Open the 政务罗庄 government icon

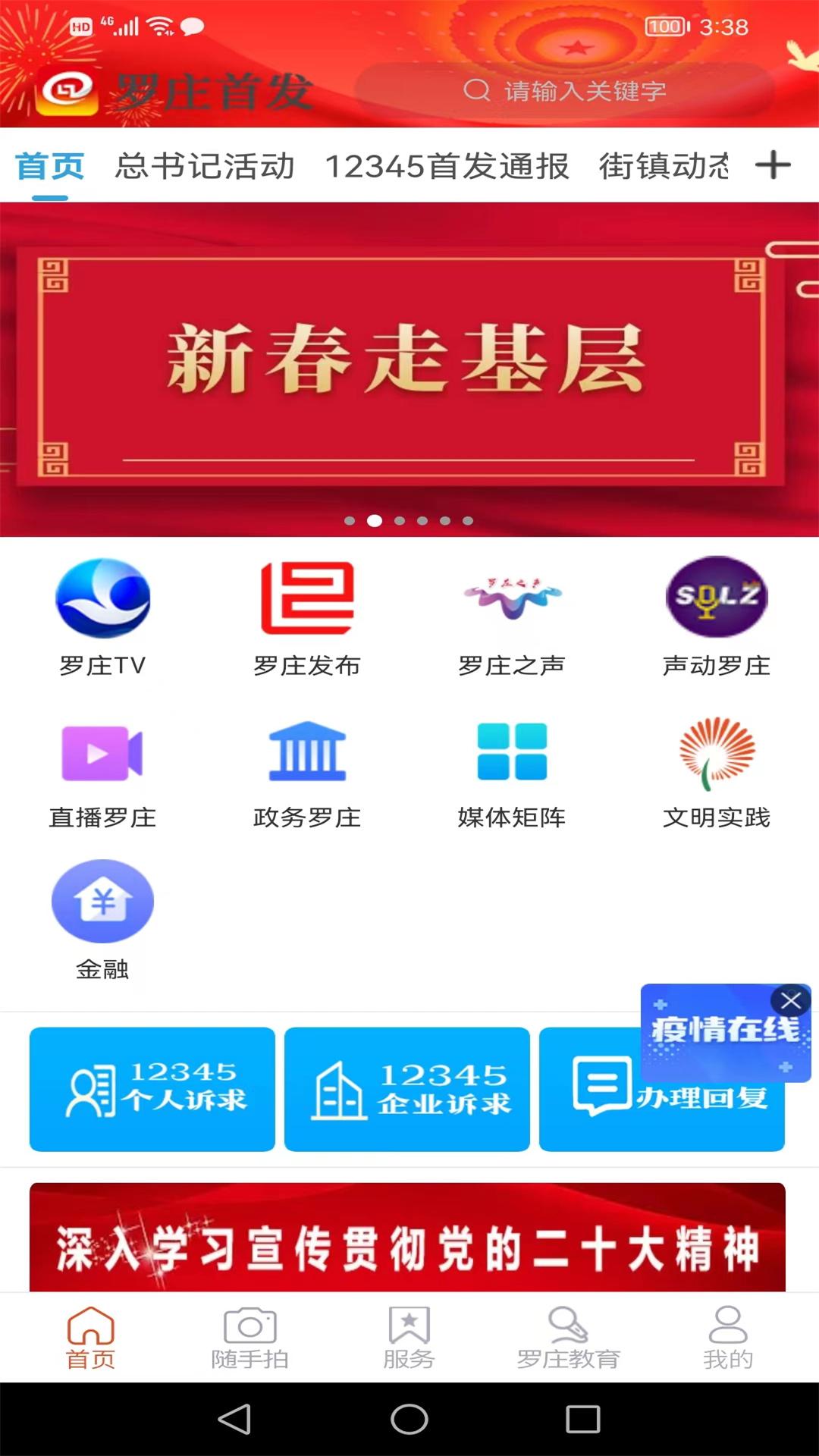point(307,752)
